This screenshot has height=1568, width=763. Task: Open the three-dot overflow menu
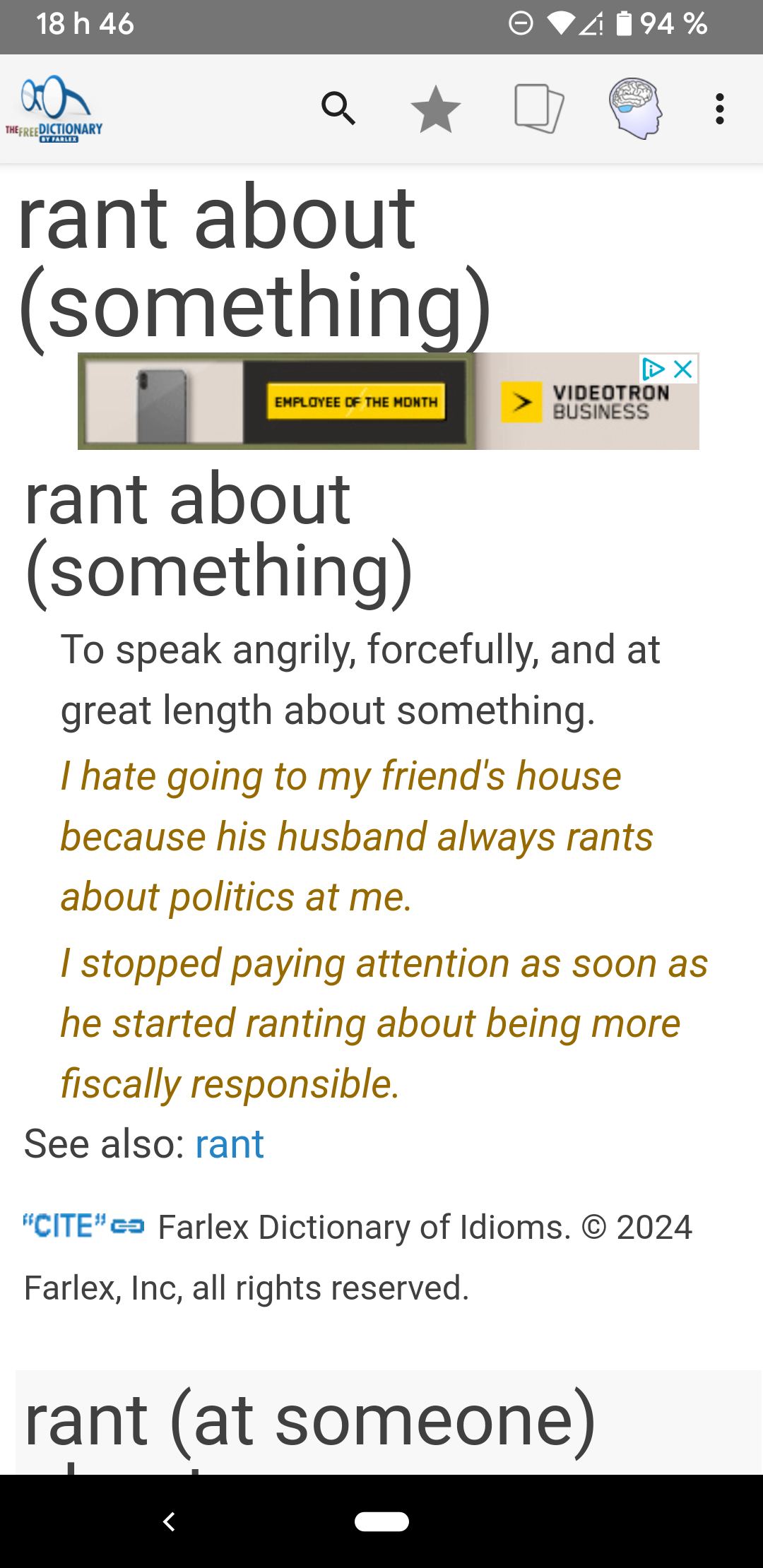719,109
